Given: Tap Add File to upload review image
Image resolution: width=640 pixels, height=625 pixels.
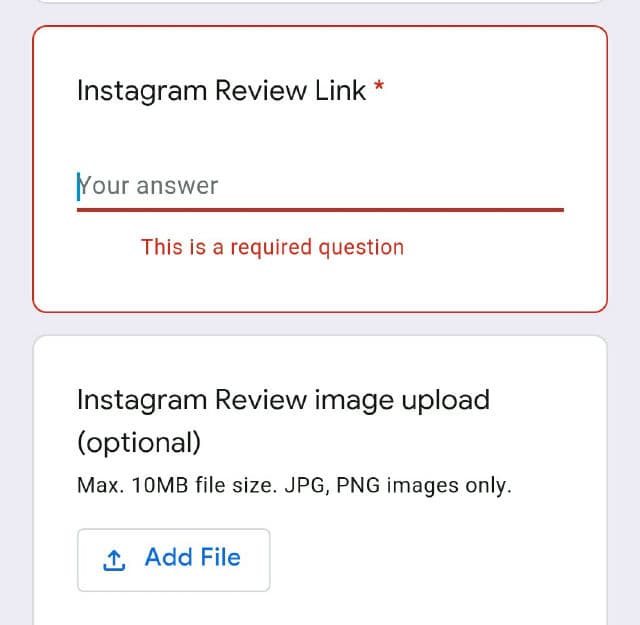Looking at the screenshot, I should 173,559.
